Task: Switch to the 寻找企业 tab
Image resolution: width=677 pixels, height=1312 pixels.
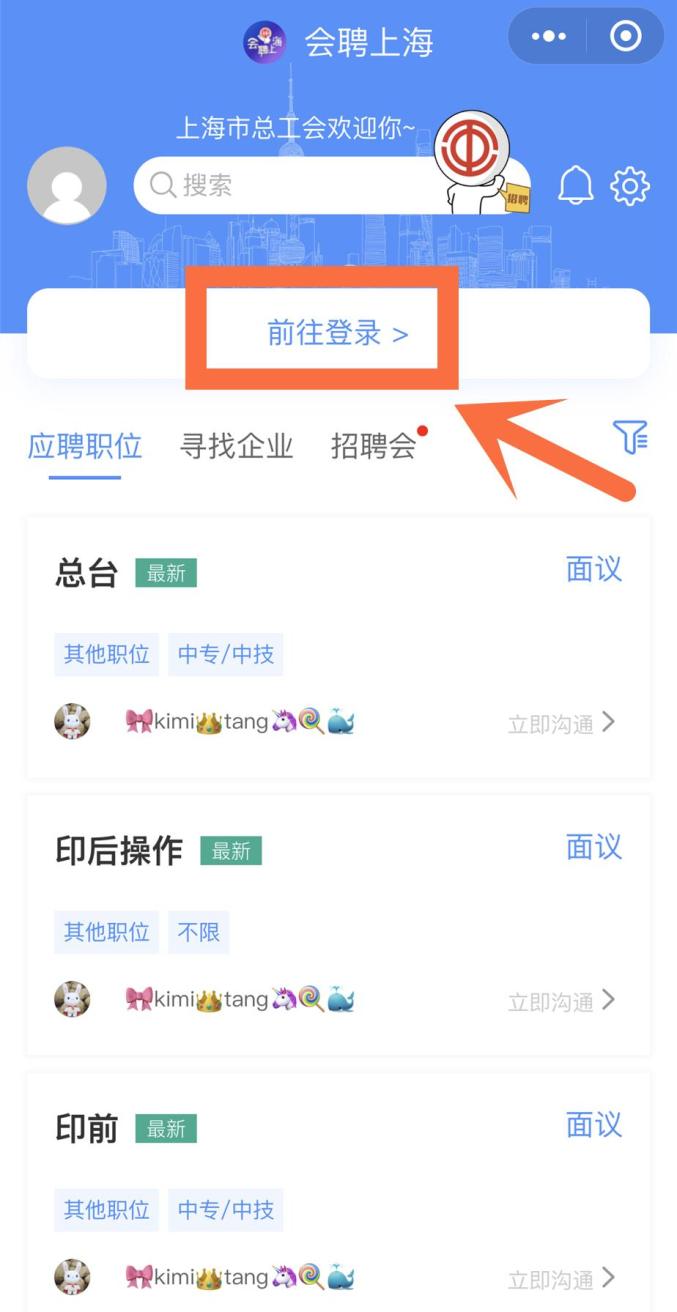Action: [x=236, y=446]
